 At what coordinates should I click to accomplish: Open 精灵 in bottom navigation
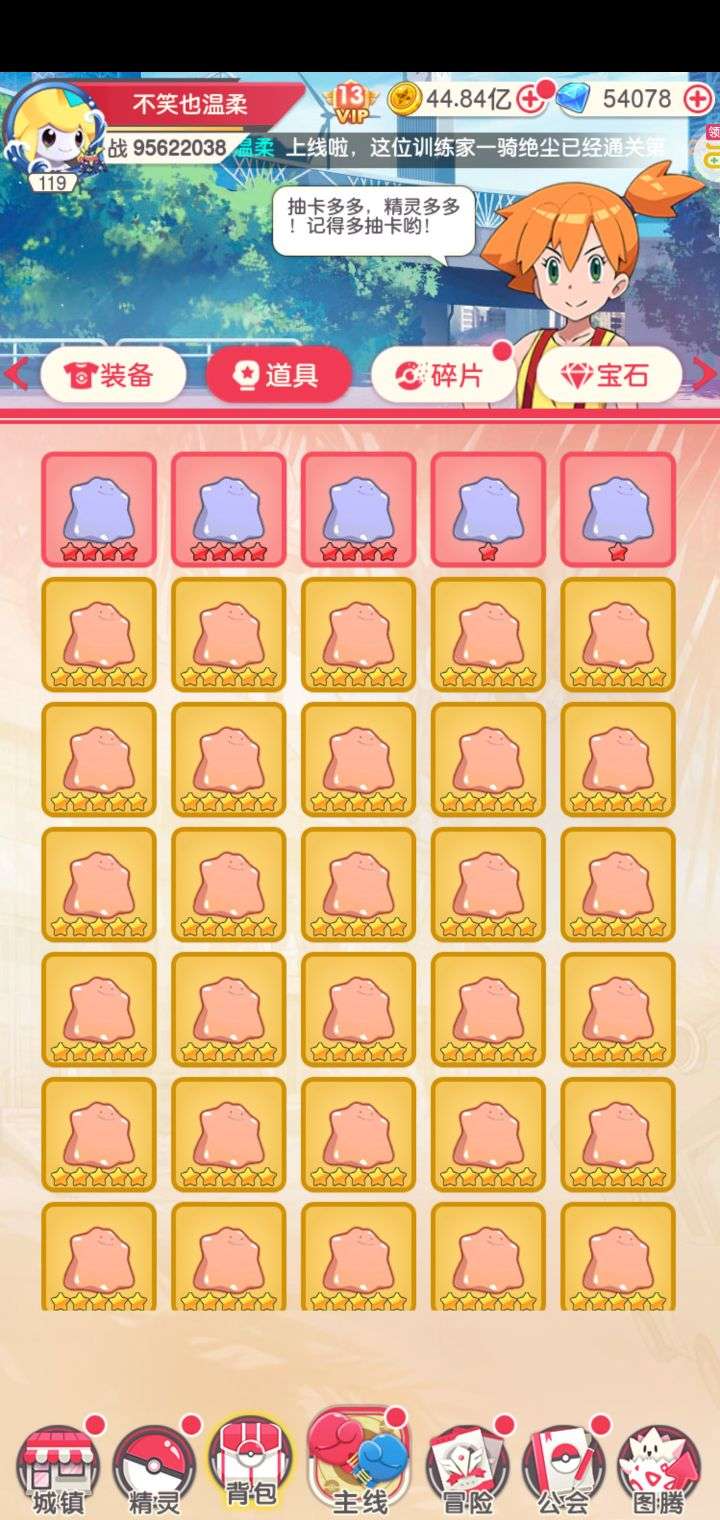click(153, 1470)
